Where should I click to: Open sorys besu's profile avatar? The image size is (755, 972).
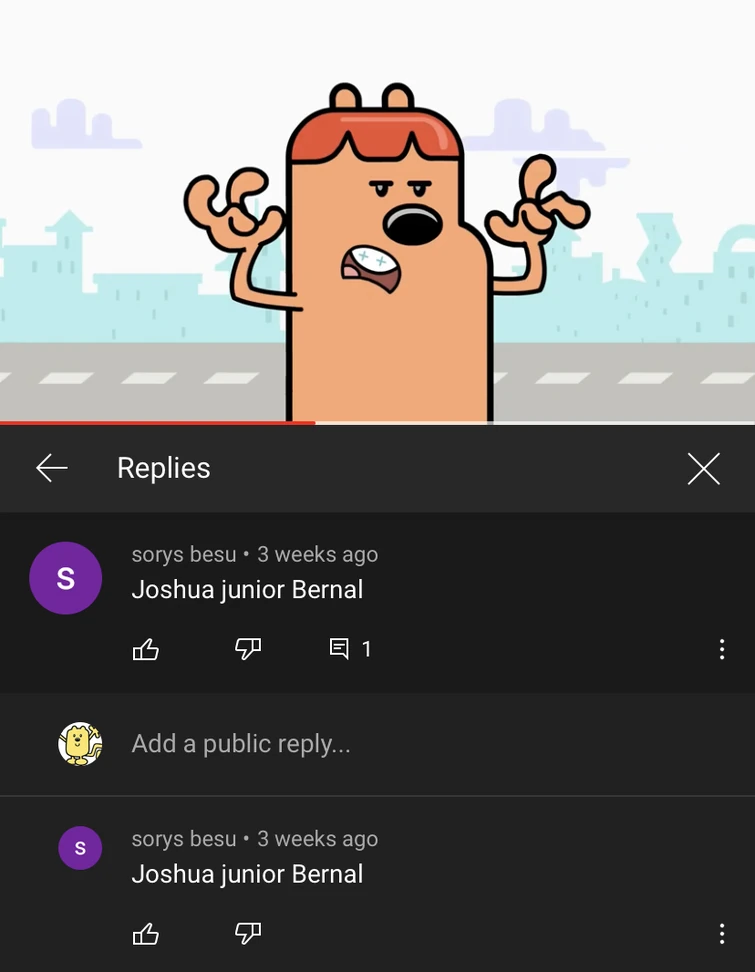click(66, 578)
